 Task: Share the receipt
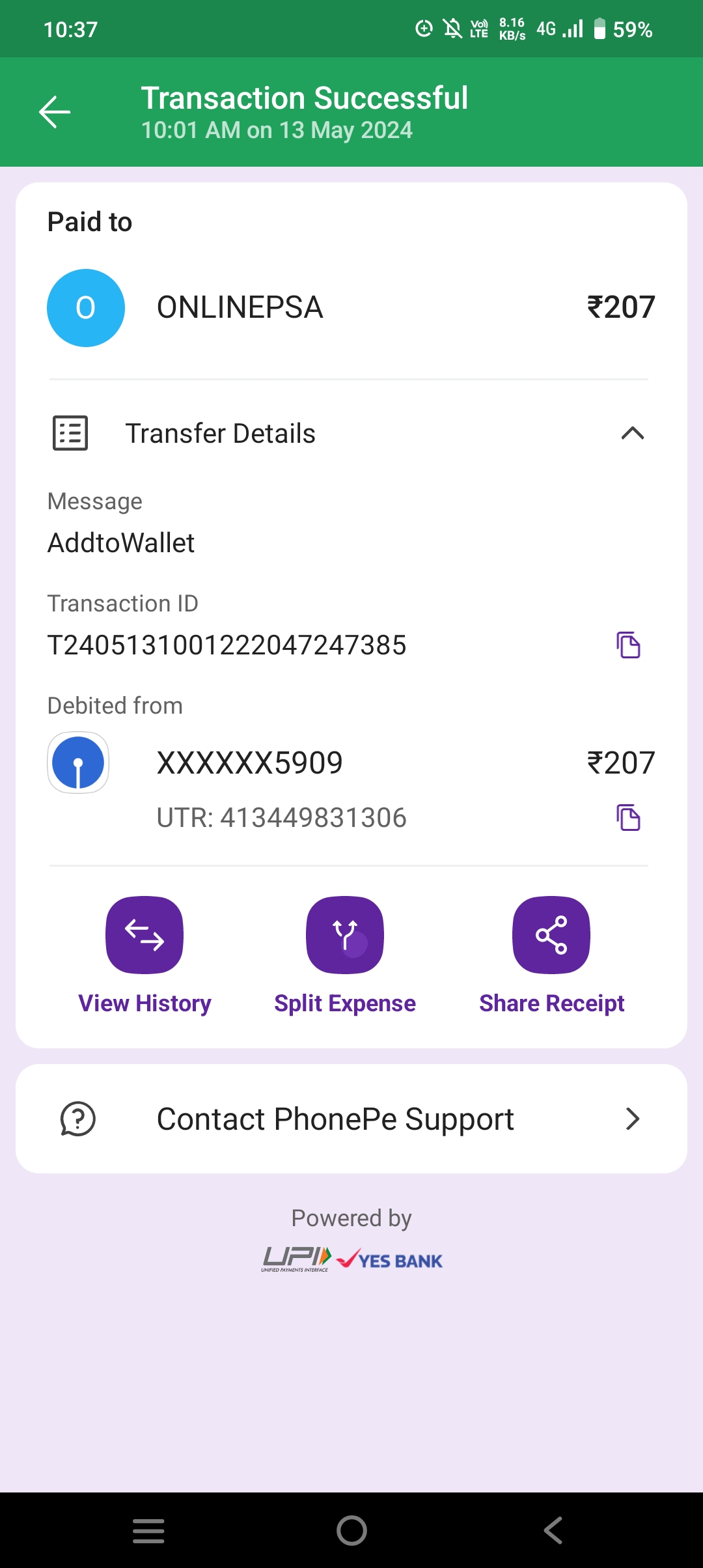click(551, 935)
